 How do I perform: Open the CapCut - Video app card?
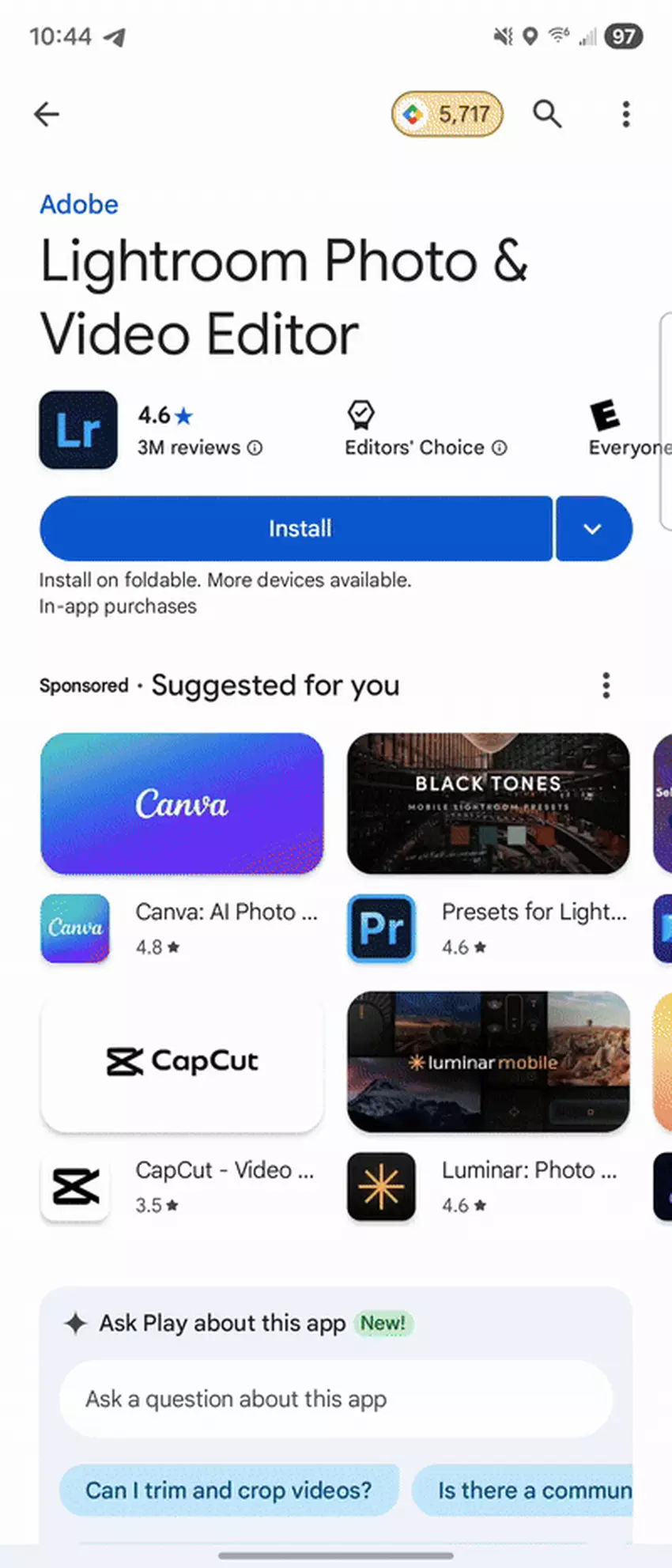click(182, 1107)
